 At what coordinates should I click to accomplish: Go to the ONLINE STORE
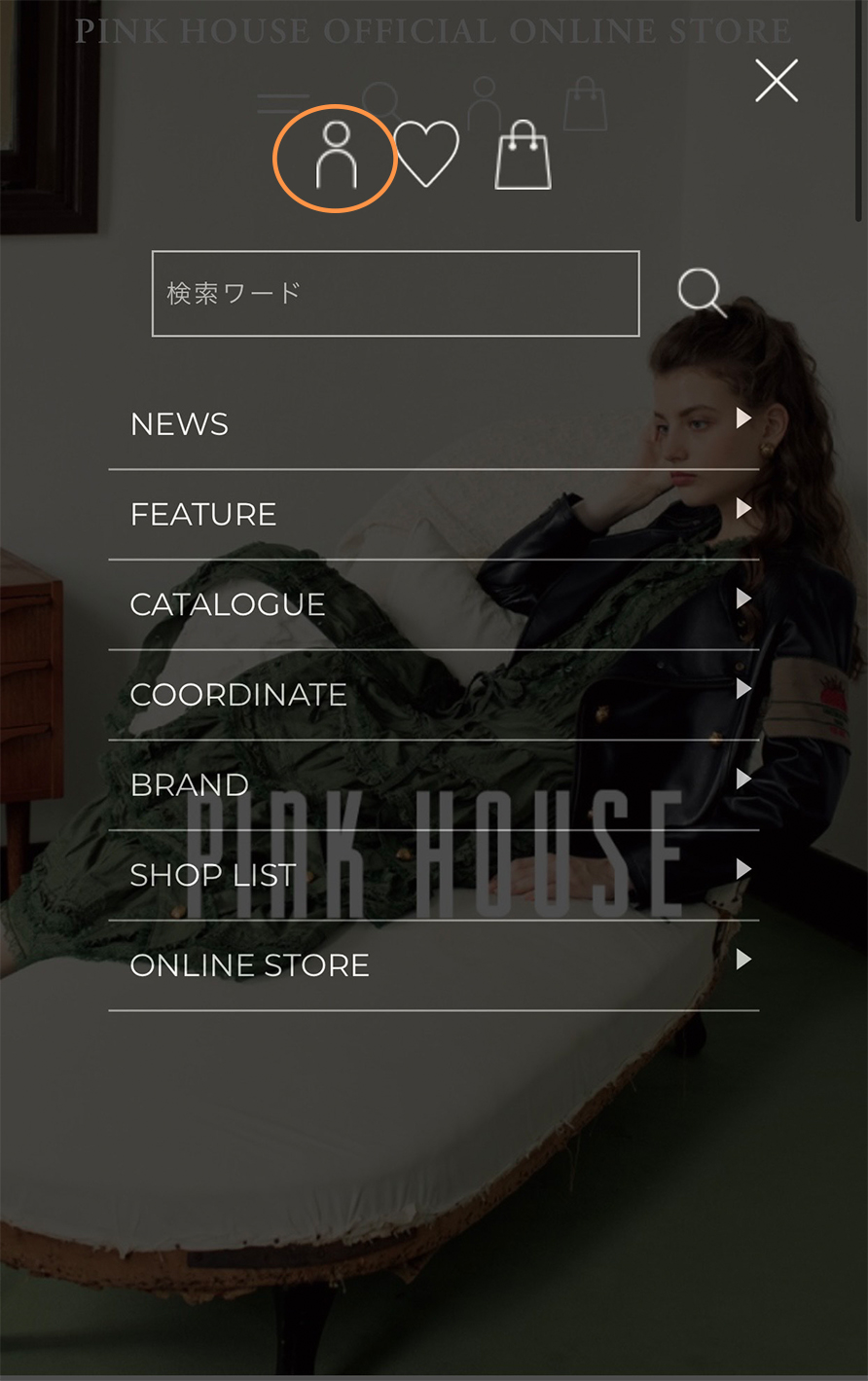click(433, 965)
